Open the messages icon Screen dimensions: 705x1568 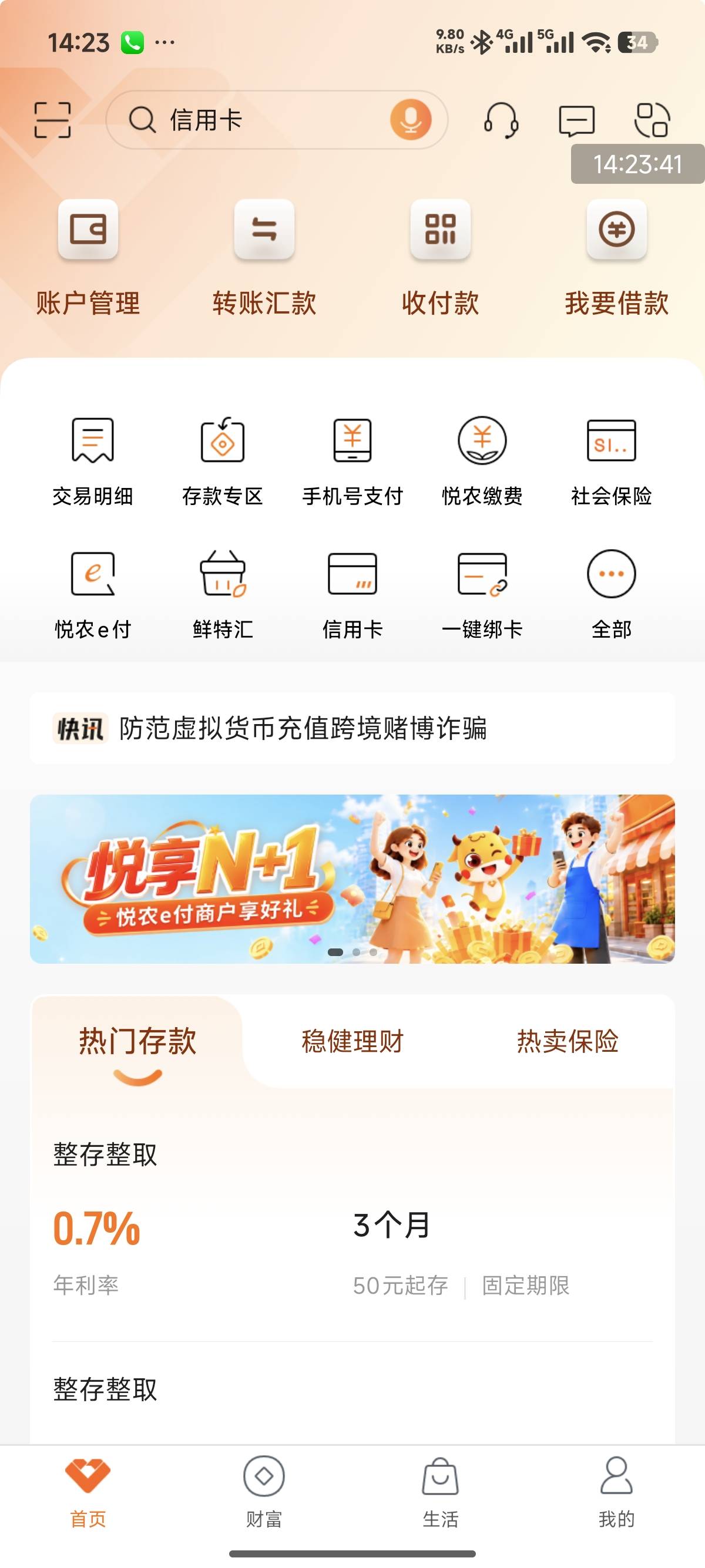576,120
